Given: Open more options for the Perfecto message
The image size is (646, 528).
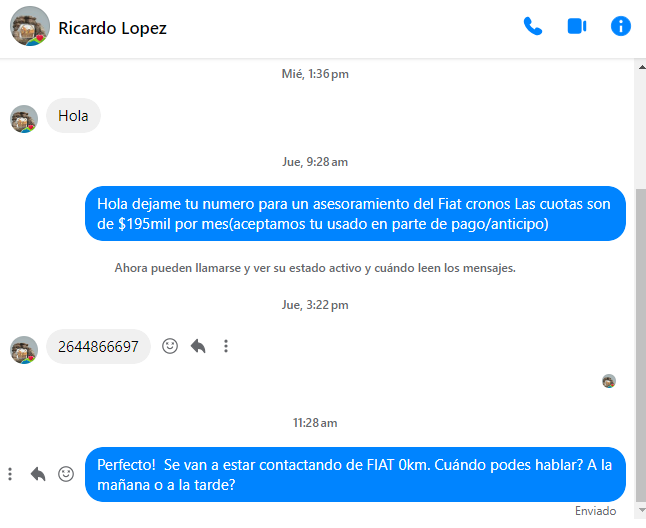Looking at the screenshot, I should click(x=10, y=474).
